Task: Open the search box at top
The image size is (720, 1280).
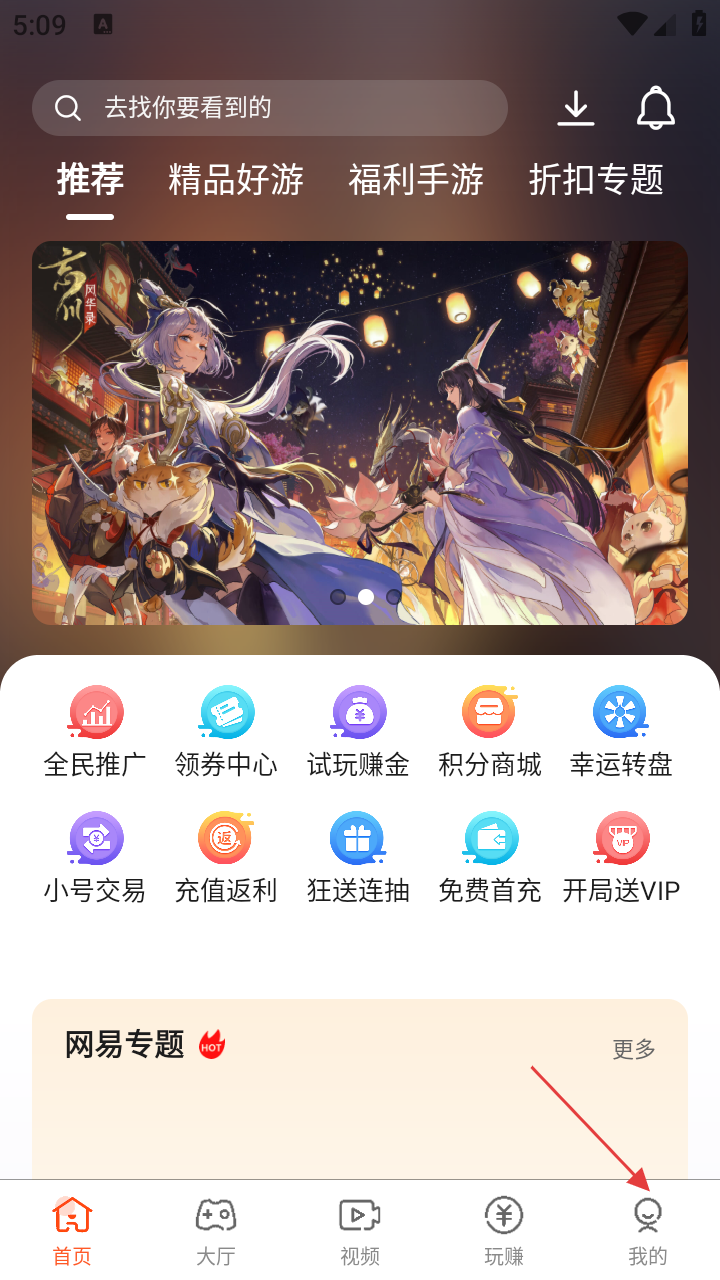Action: pyautogui.click(x=270, y=108)
